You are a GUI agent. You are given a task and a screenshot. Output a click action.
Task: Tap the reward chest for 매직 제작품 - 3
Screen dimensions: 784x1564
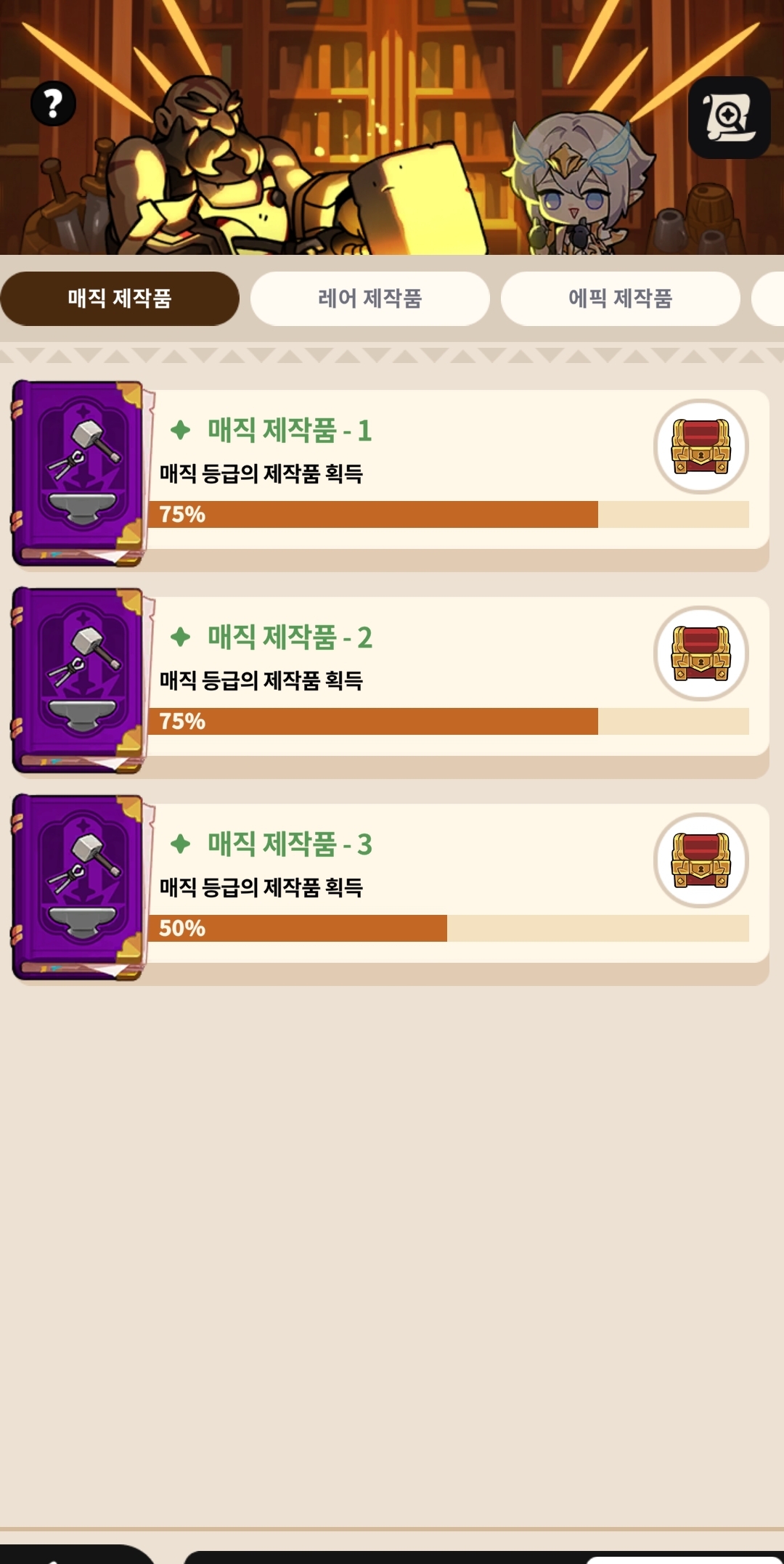[701, 860]
